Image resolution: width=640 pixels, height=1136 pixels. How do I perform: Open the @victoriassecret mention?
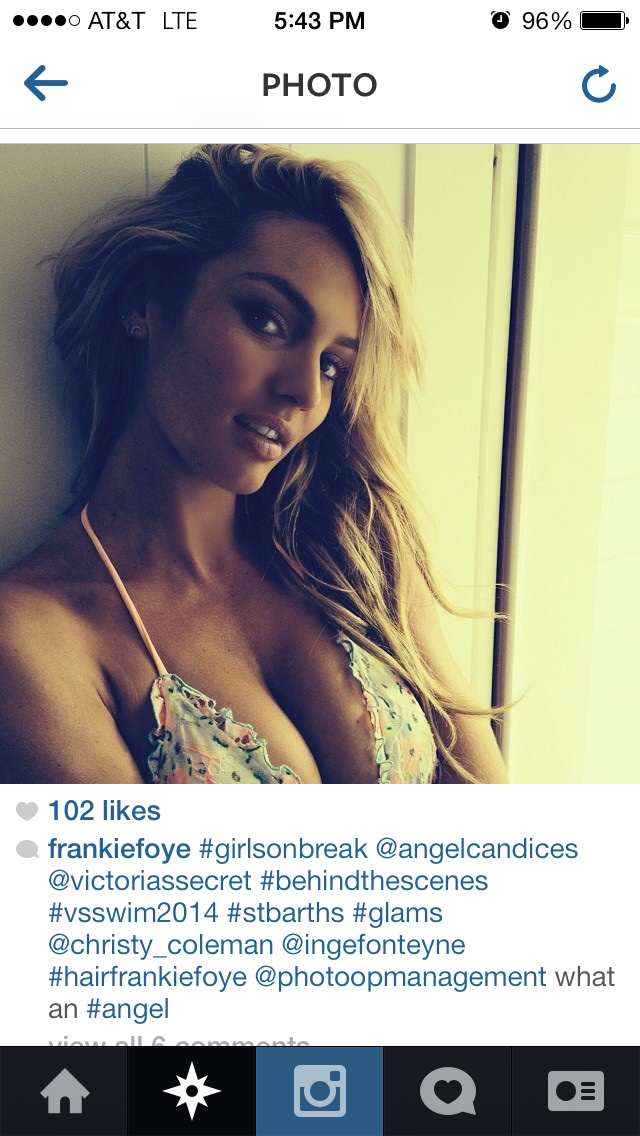click(149, 881)
